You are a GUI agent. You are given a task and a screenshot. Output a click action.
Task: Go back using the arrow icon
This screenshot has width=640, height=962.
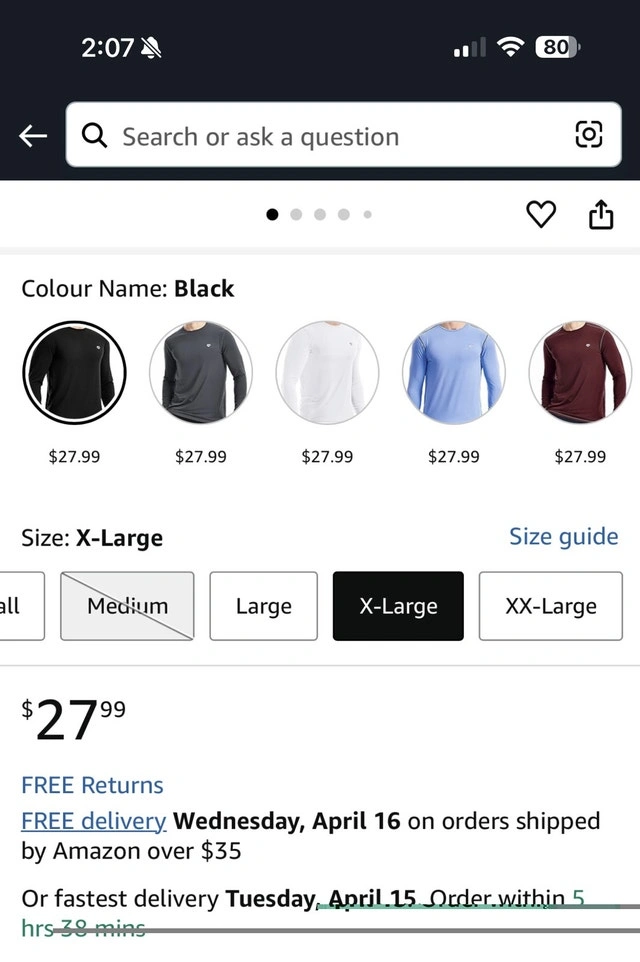click(33, 136)
